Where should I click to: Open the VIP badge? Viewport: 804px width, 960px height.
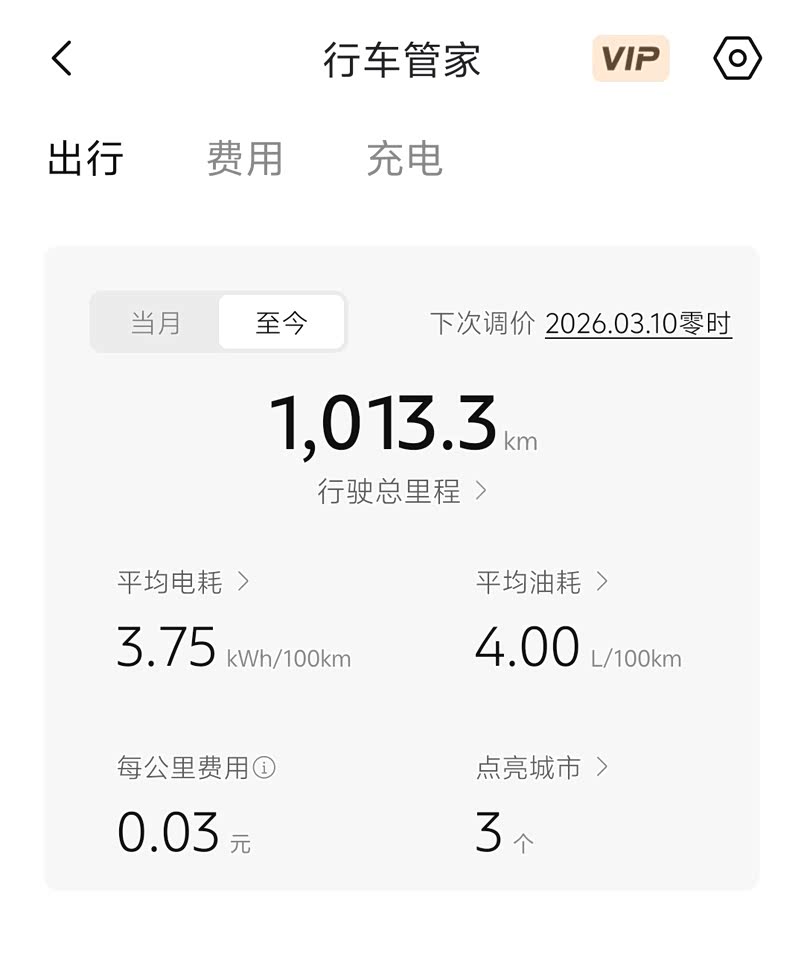630,59
